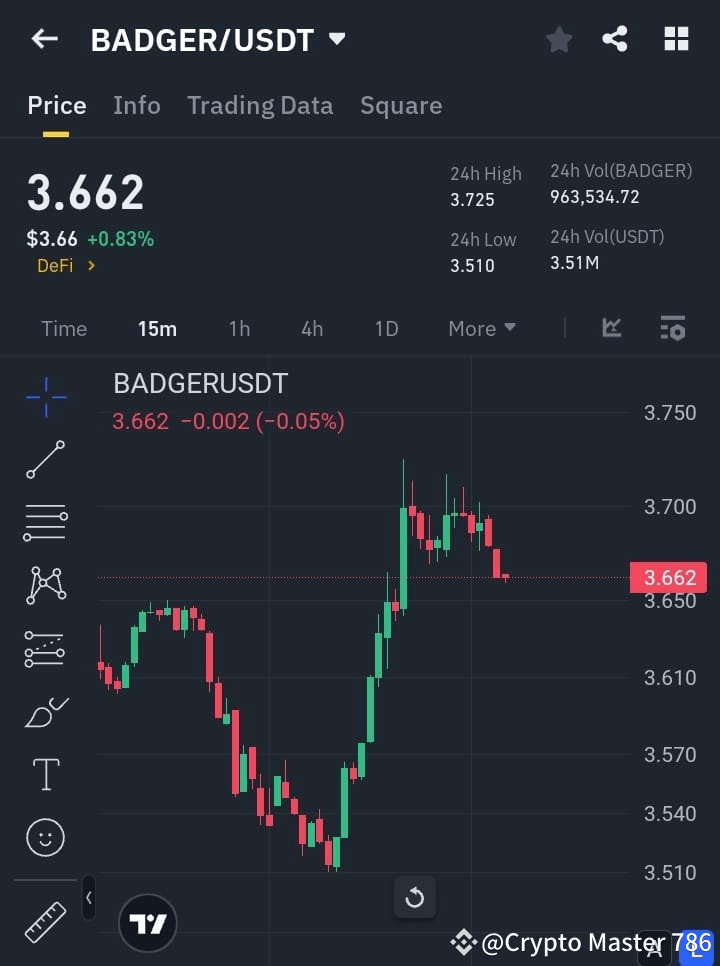Expand the More timeframes dropdown
Image resolution: width=720 pixels, height=966 pixels.
pyautogui.click(x=481, y=328)
